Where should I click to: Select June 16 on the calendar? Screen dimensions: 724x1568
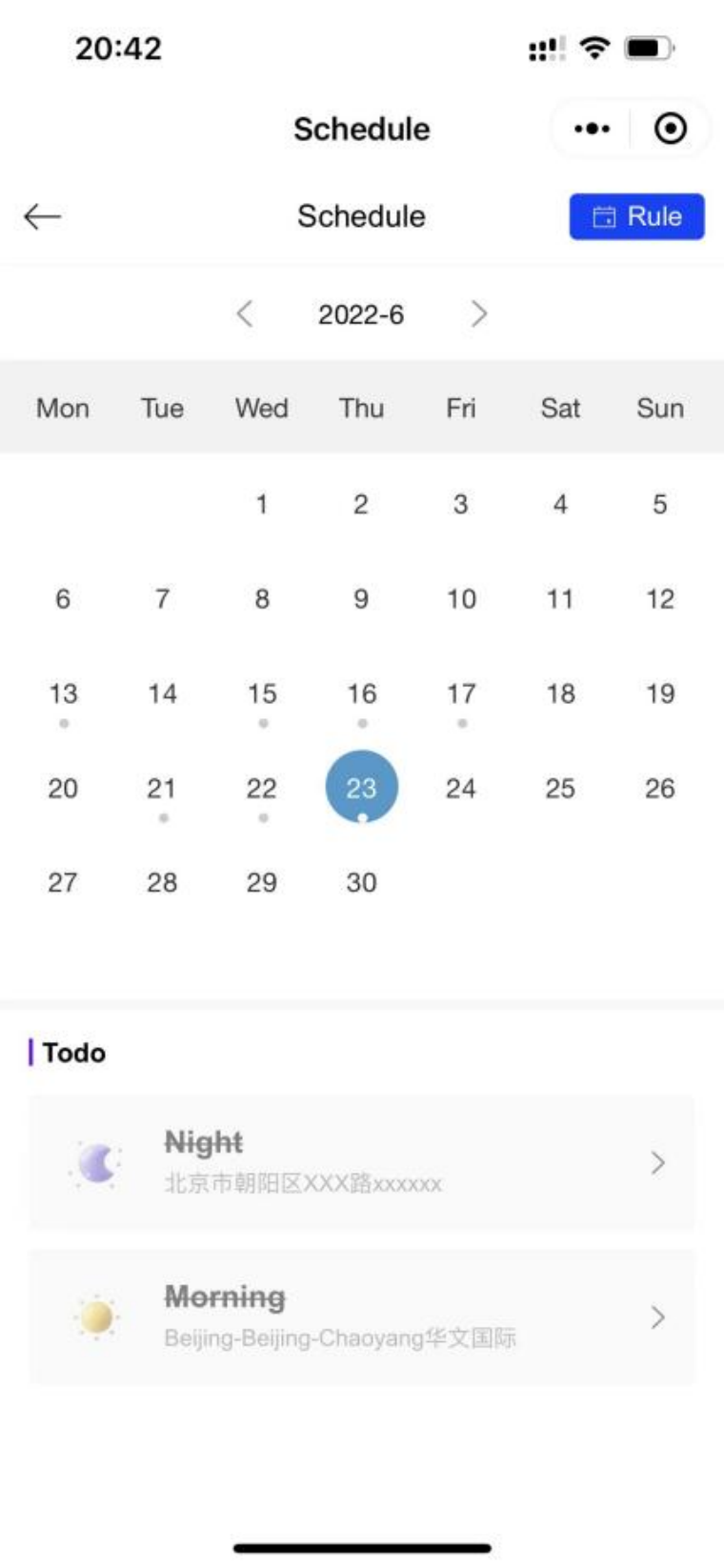click(x=361, y=694)
